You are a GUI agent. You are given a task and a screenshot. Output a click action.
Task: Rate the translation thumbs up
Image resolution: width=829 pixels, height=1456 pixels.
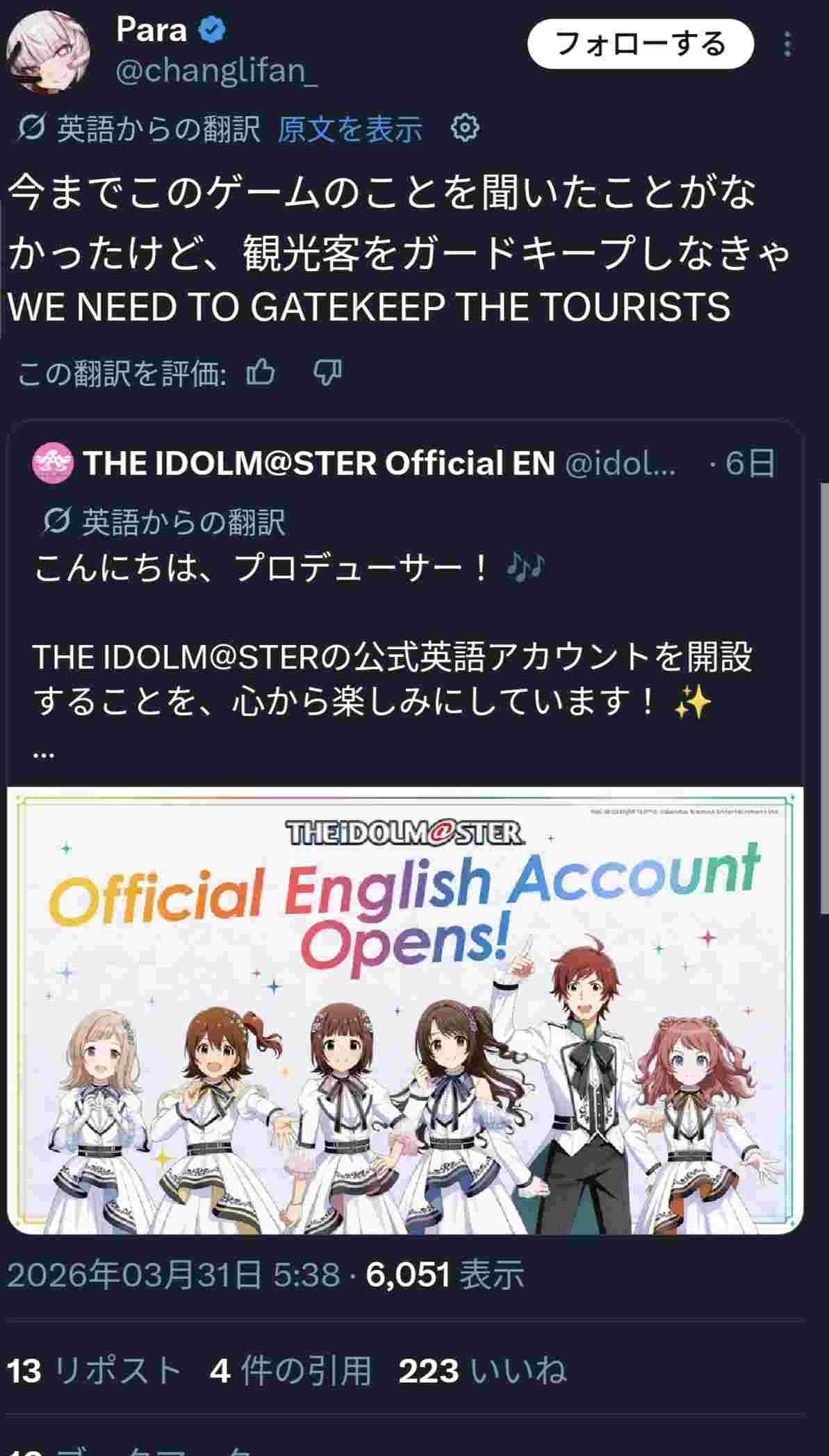261,373
